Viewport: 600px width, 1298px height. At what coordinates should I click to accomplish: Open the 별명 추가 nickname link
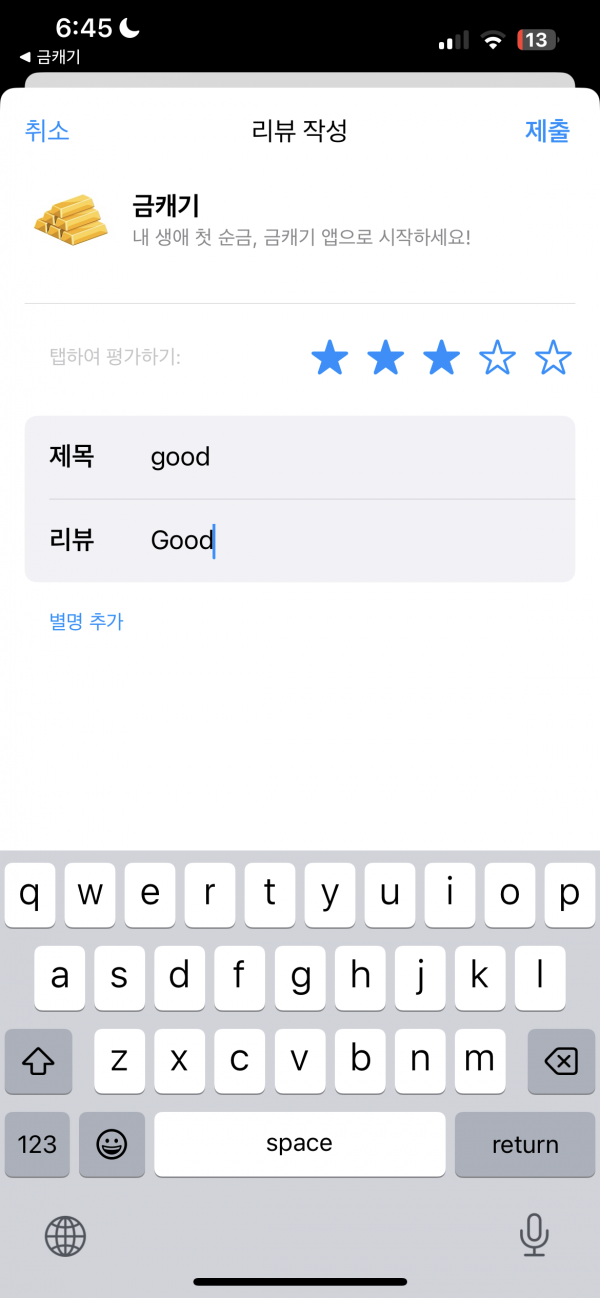pos(86,621)
